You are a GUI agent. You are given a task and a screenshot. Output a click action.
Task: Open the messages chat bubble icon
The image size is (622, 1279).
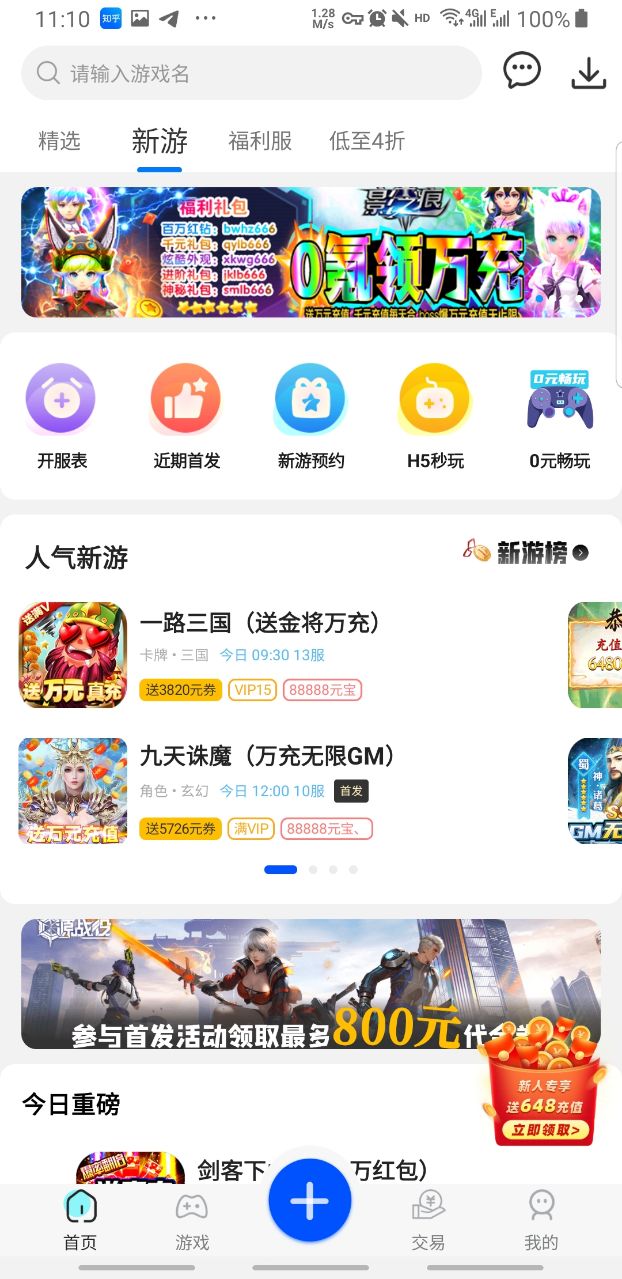coord(521,71)
